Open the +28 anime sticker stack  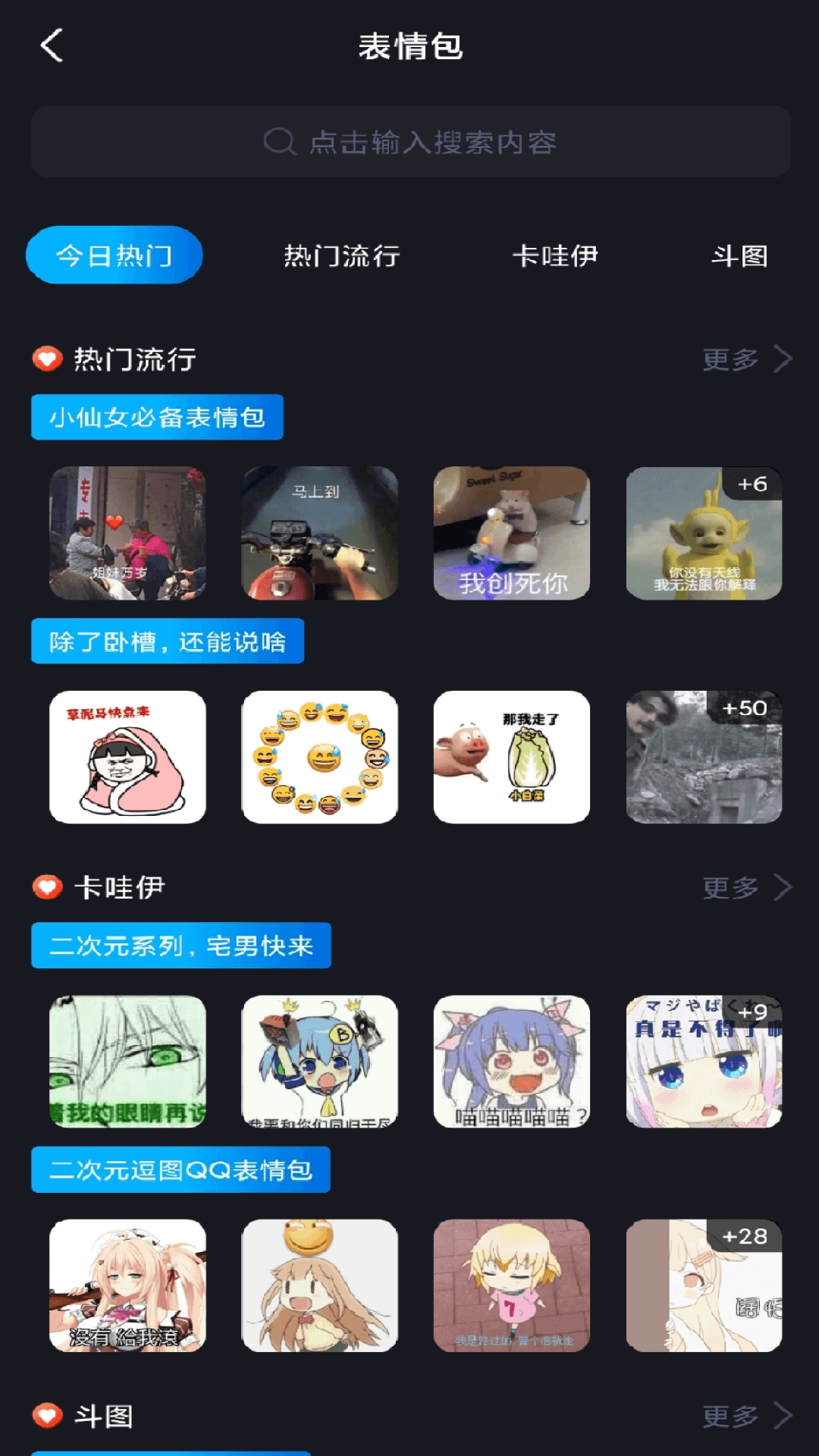click(704, 1286)
